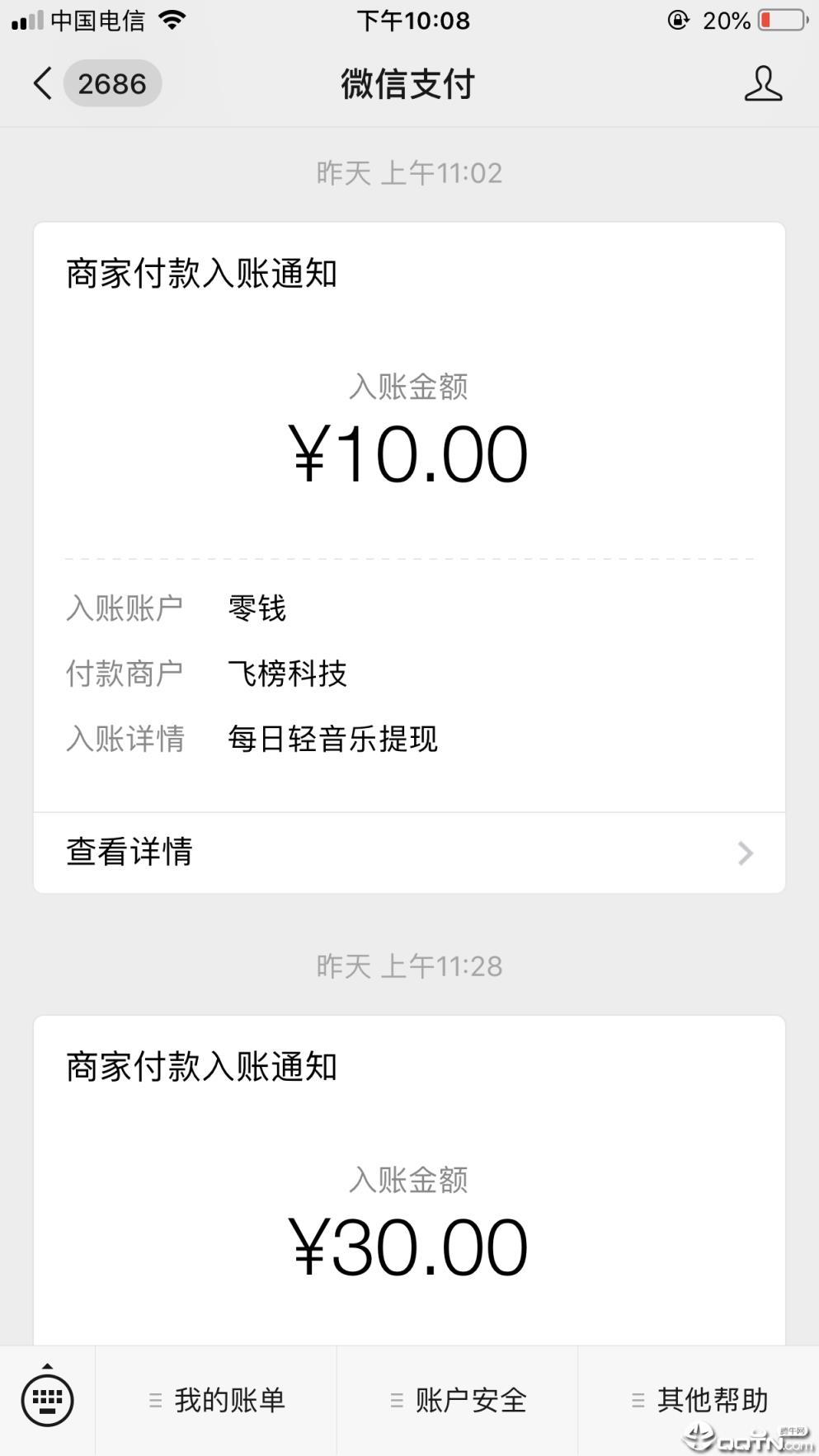Open 账户安全 from bottom menu
The height and width of the screenshot is (1456, 819).
(470, 1399)
